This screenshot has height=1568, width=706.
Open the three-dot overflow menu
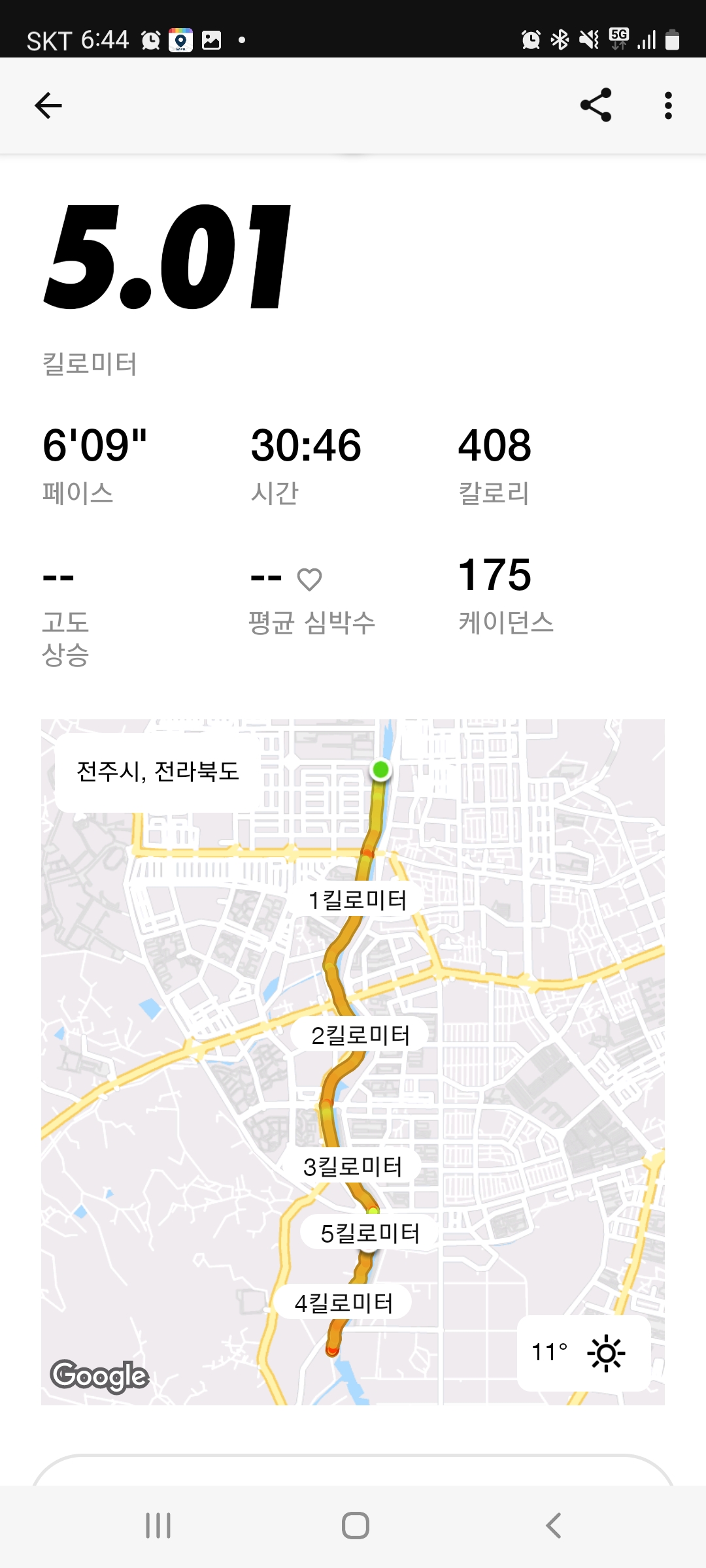tap(667, 105)
